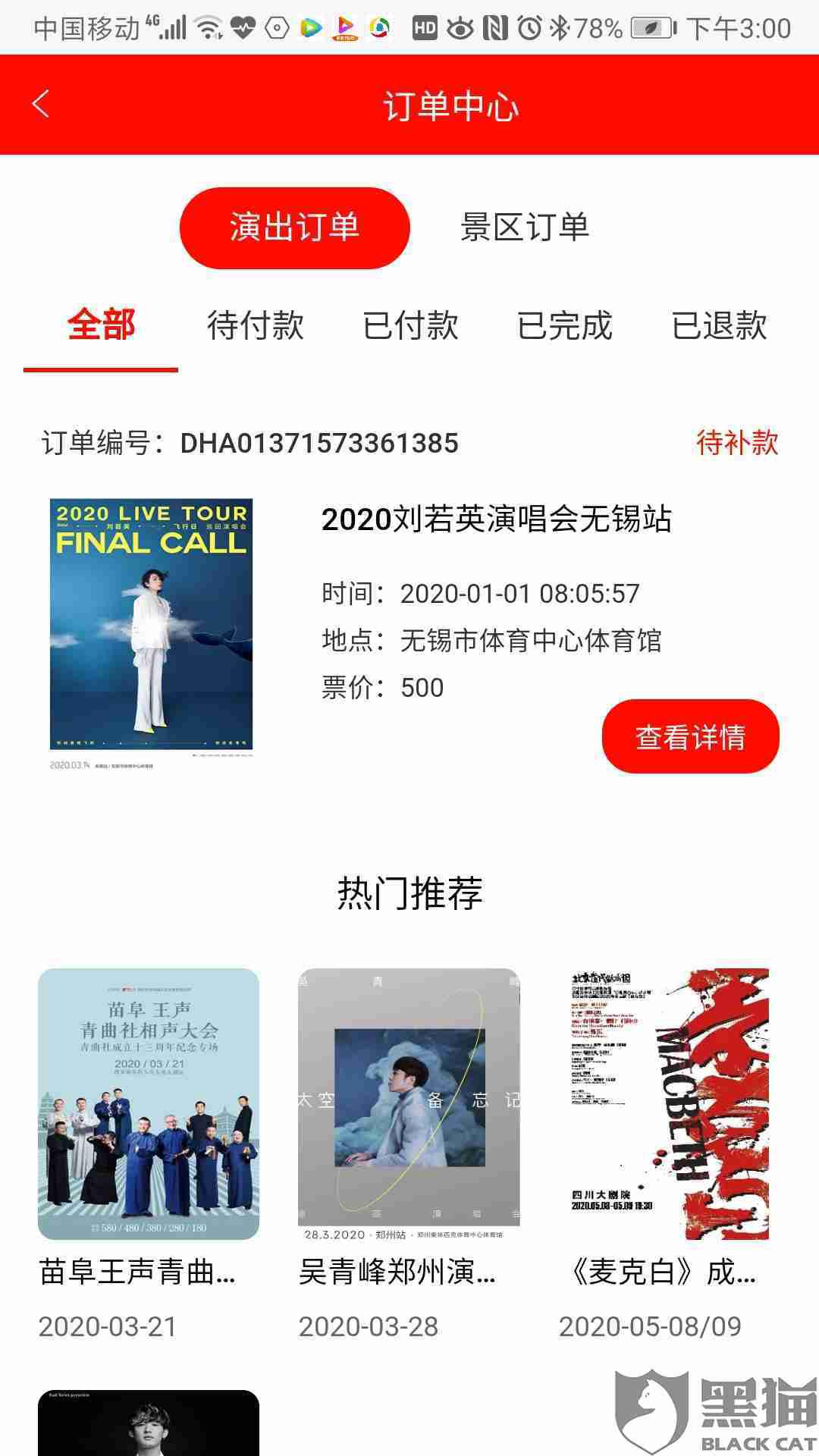Viewport: 819px width, 1456px height.
Task: Show 全部 orders tab
Action: click(x=101, y=326)
